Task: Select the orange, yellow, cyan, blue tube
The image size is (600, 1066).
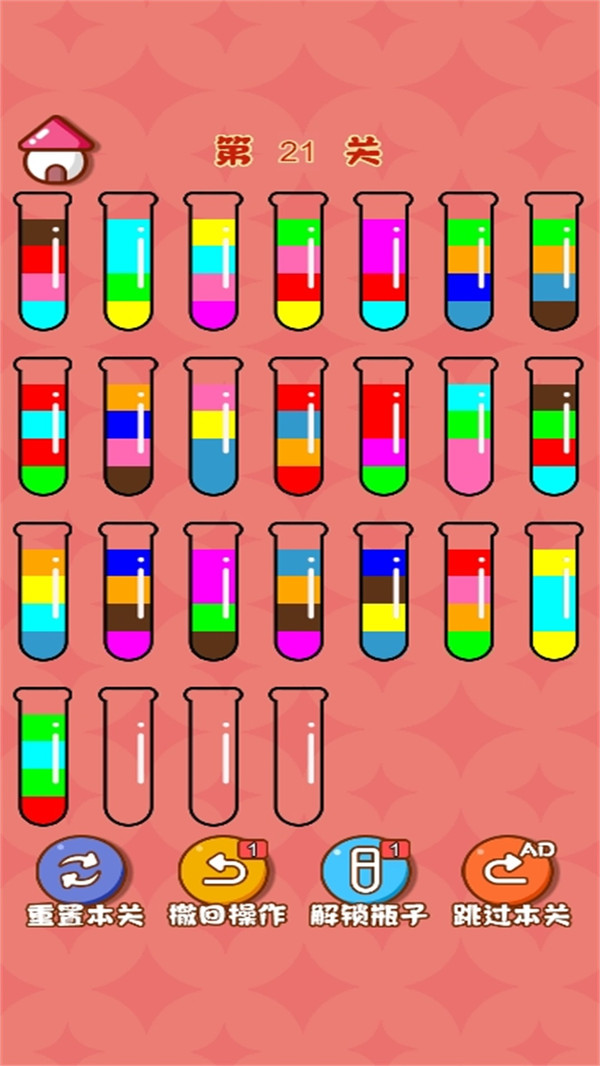Action: [43, 592]
